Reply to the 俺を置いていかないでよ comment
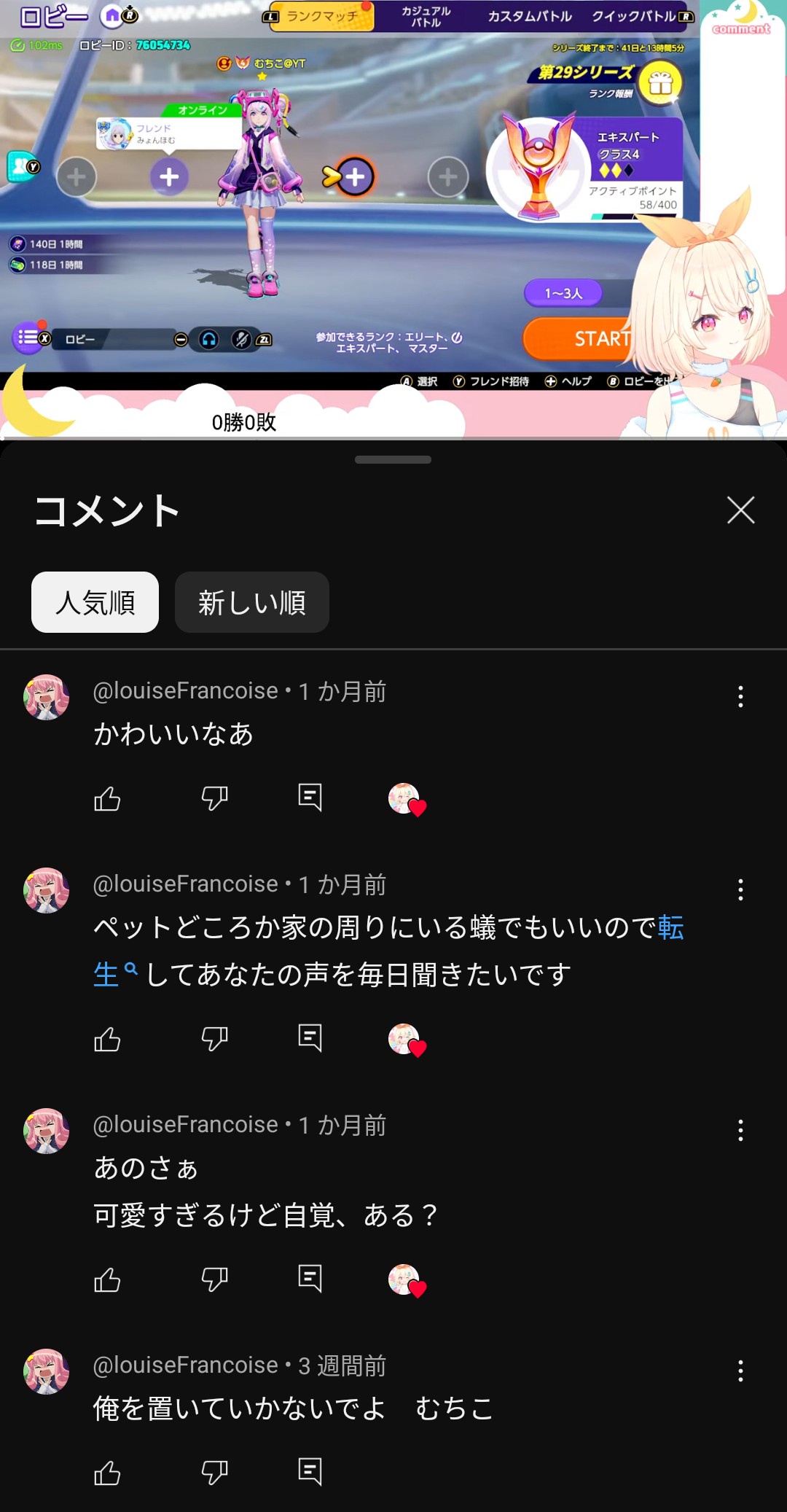 click(x=310, y=1472)
